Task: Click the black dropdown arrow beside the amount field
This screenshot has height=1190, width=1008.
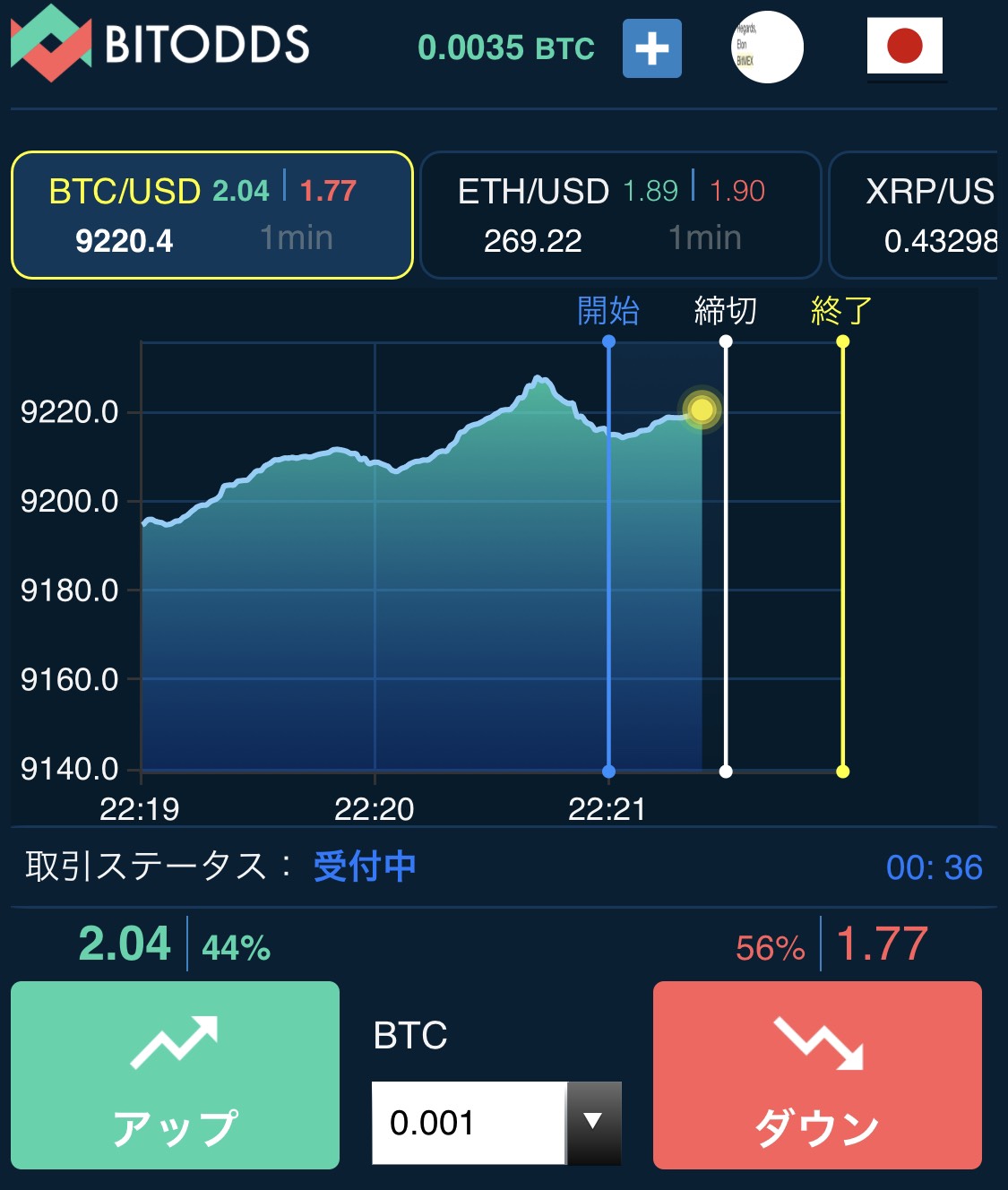Action: (x=594, y=1122)
